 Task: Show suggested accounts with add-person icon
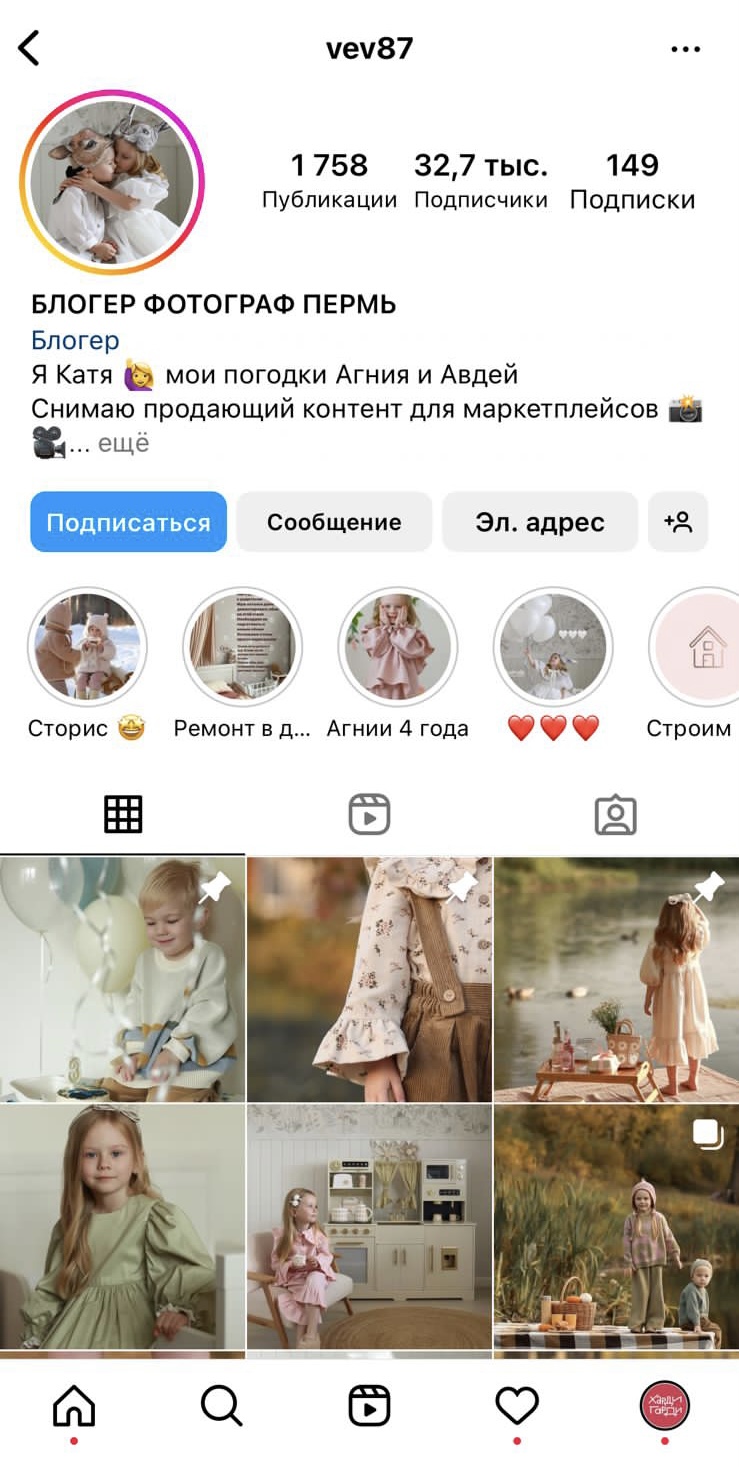678,522
